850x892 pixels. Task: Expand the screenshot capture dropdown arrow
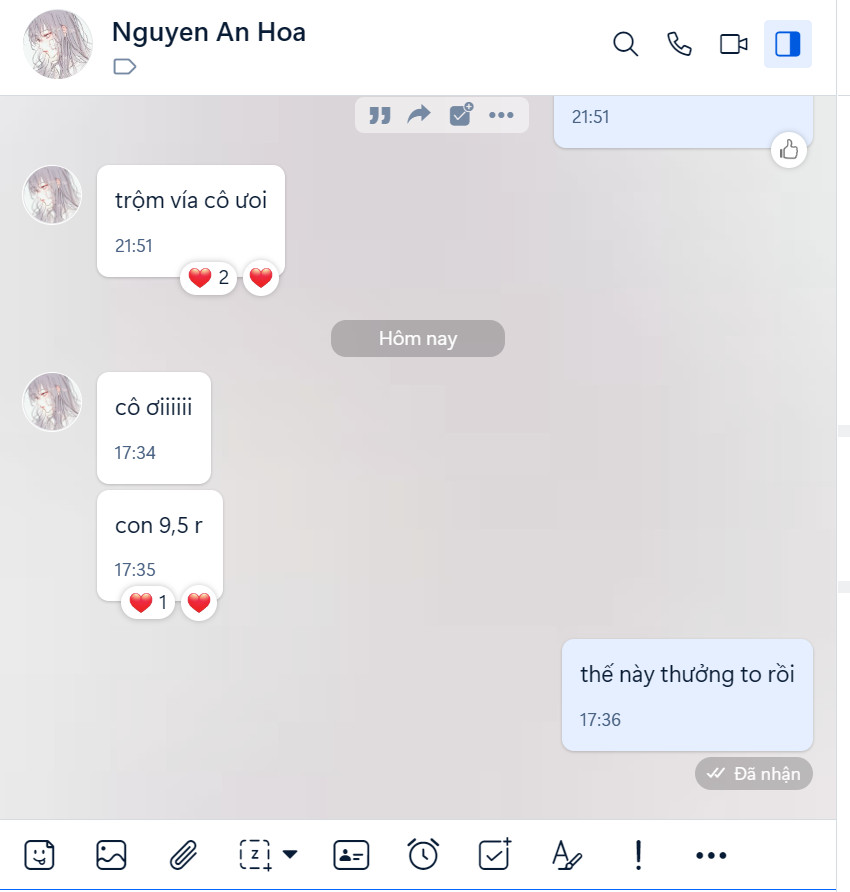291,854
